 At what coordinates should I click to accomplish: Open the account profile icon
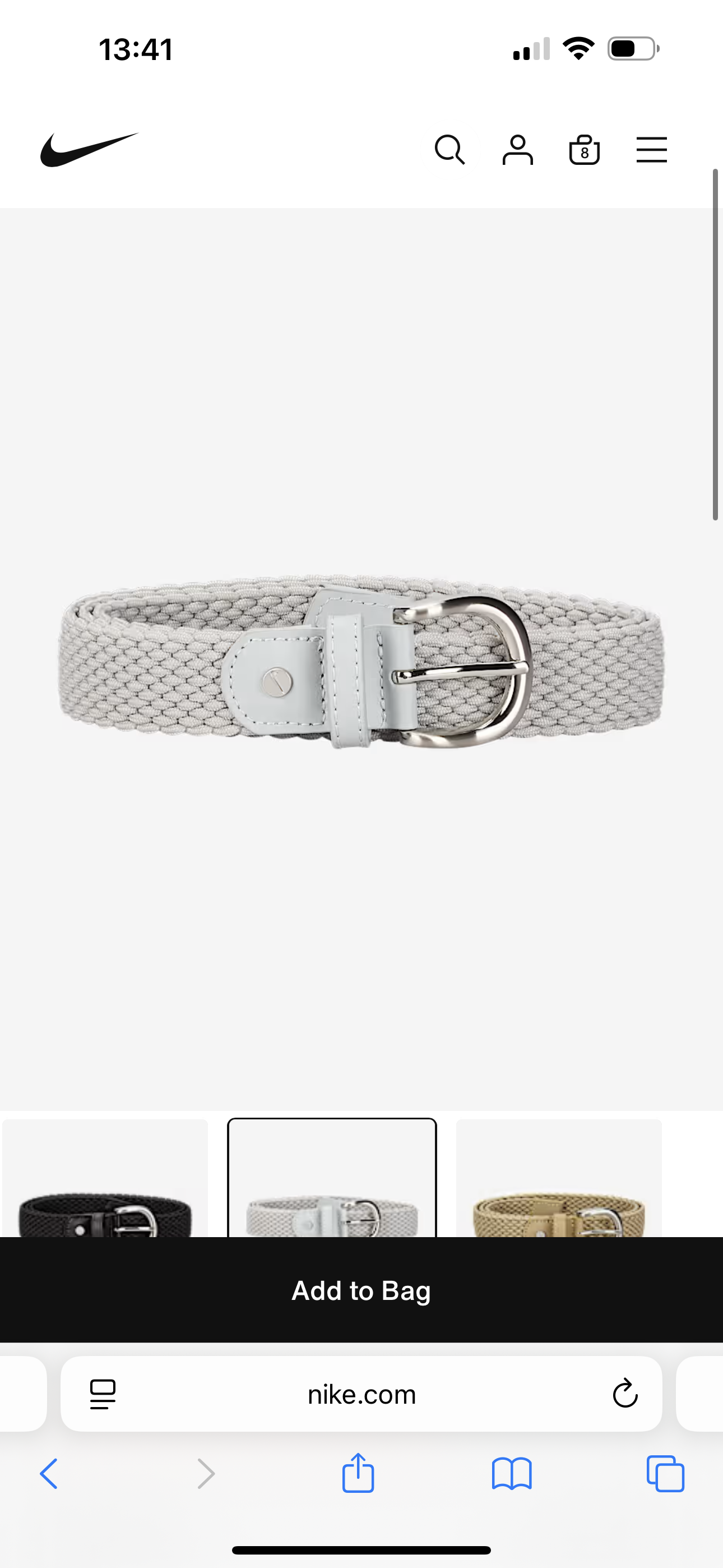tap(517, 150)
